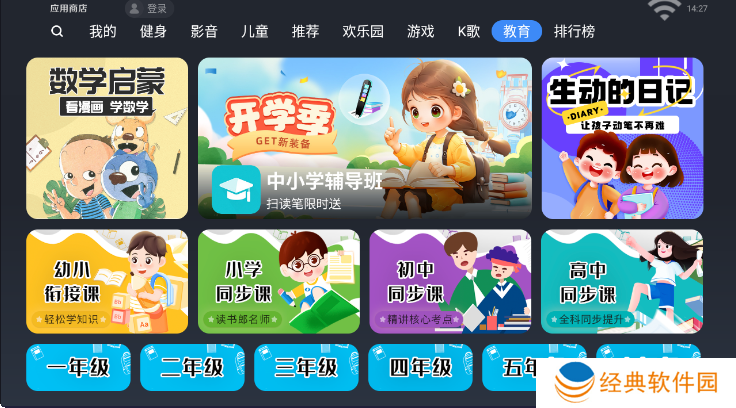Screen dimensions: 736x408
Task: Open the 生动的日记 card
Action: click(x=622, y=138)
